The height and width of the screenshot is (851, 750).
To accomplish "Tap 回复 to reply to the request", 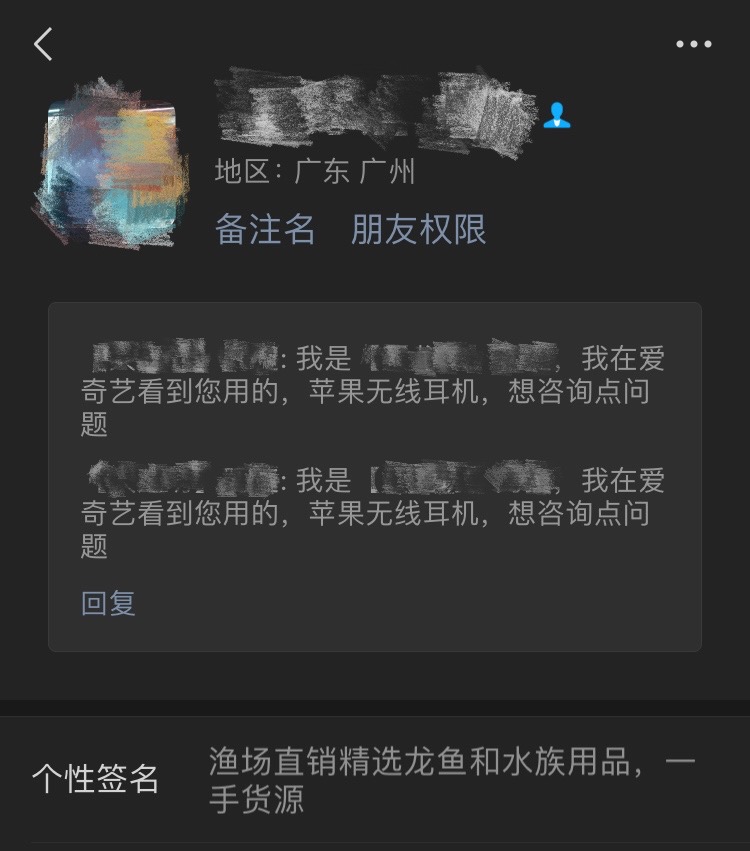I will [108, 604].
